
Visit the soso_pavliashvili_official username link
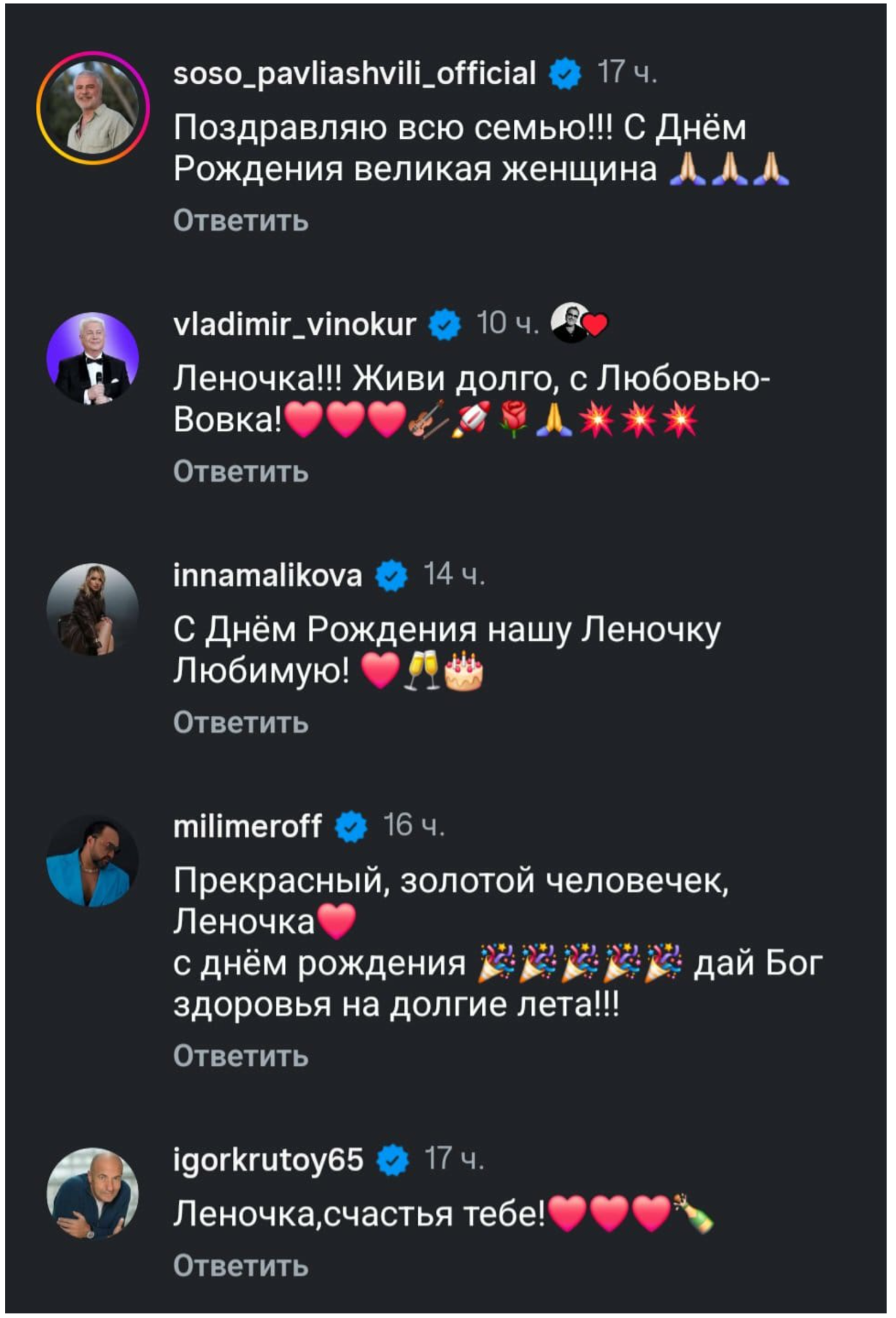click(354, 73)
